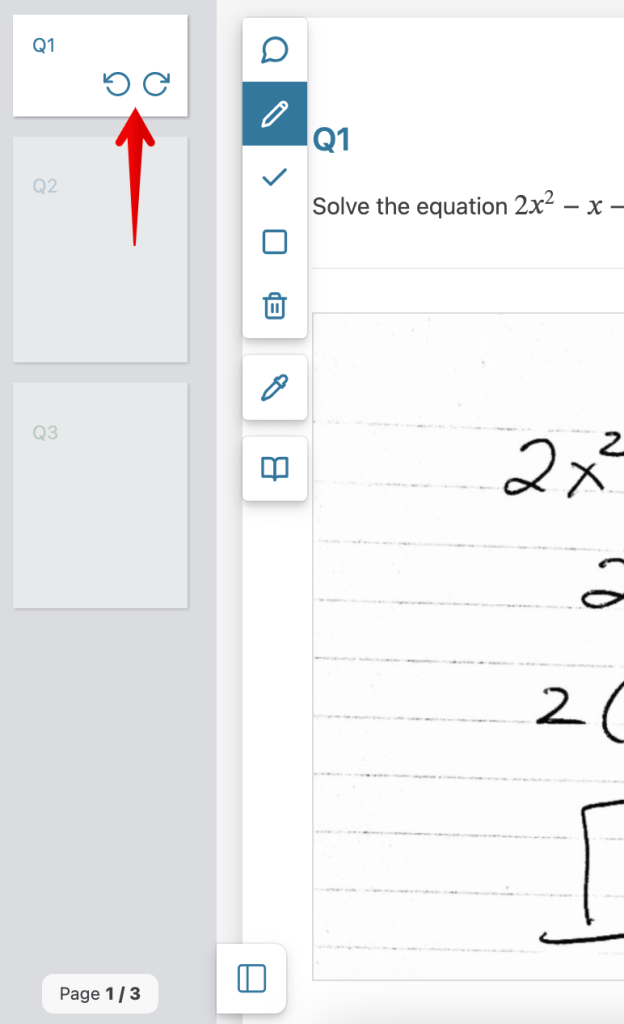The height and width of the screenshot is (1024, 624).
Task: Open the Q2 page thumbnail
Action: click(100, 250)
